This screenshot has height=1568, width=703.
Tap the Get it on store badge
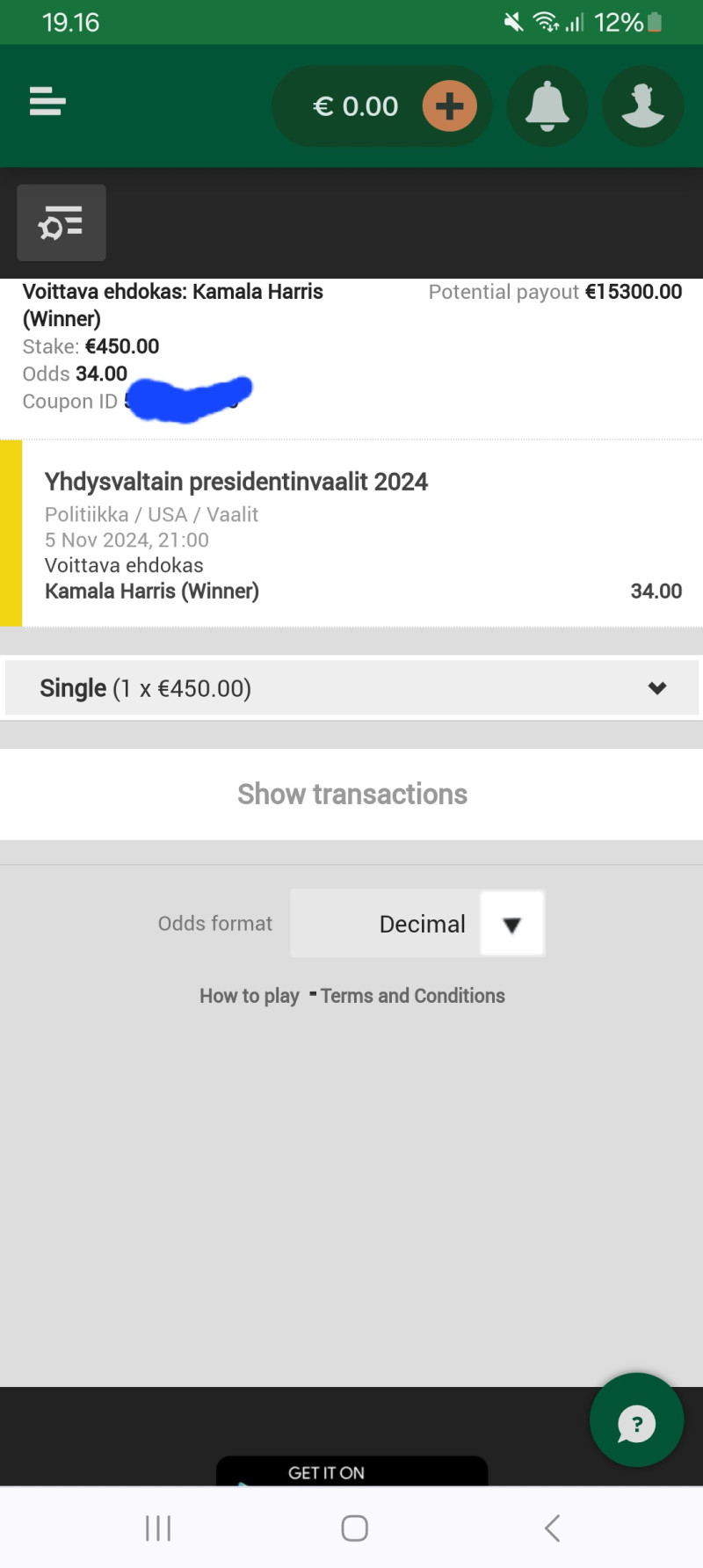tap(351, 1471)
